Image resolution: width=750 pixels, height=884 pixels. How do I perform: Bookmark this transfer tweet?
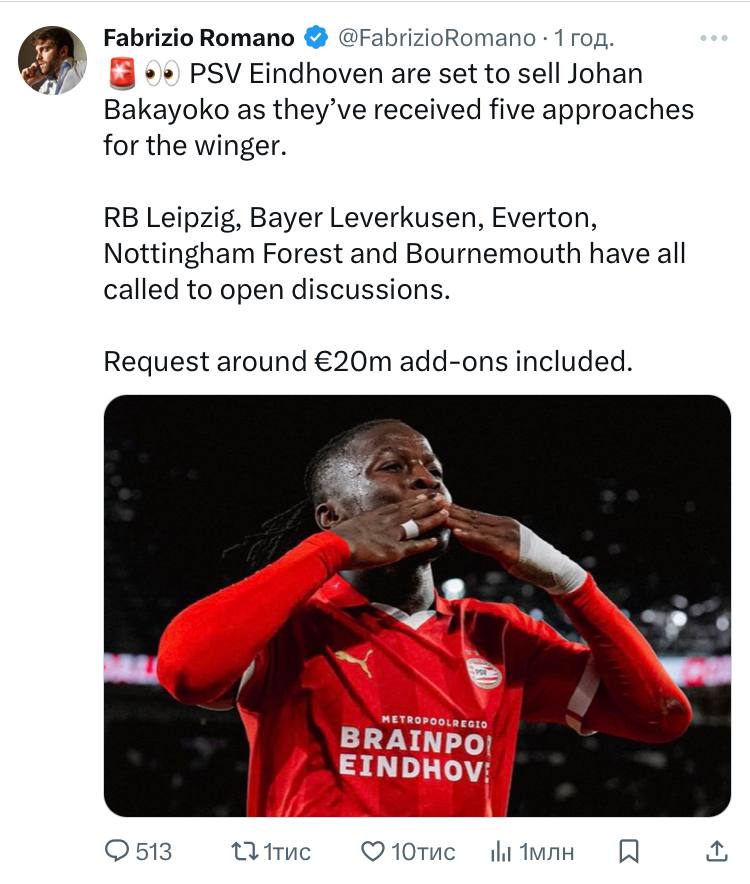(x=629, y=851)
